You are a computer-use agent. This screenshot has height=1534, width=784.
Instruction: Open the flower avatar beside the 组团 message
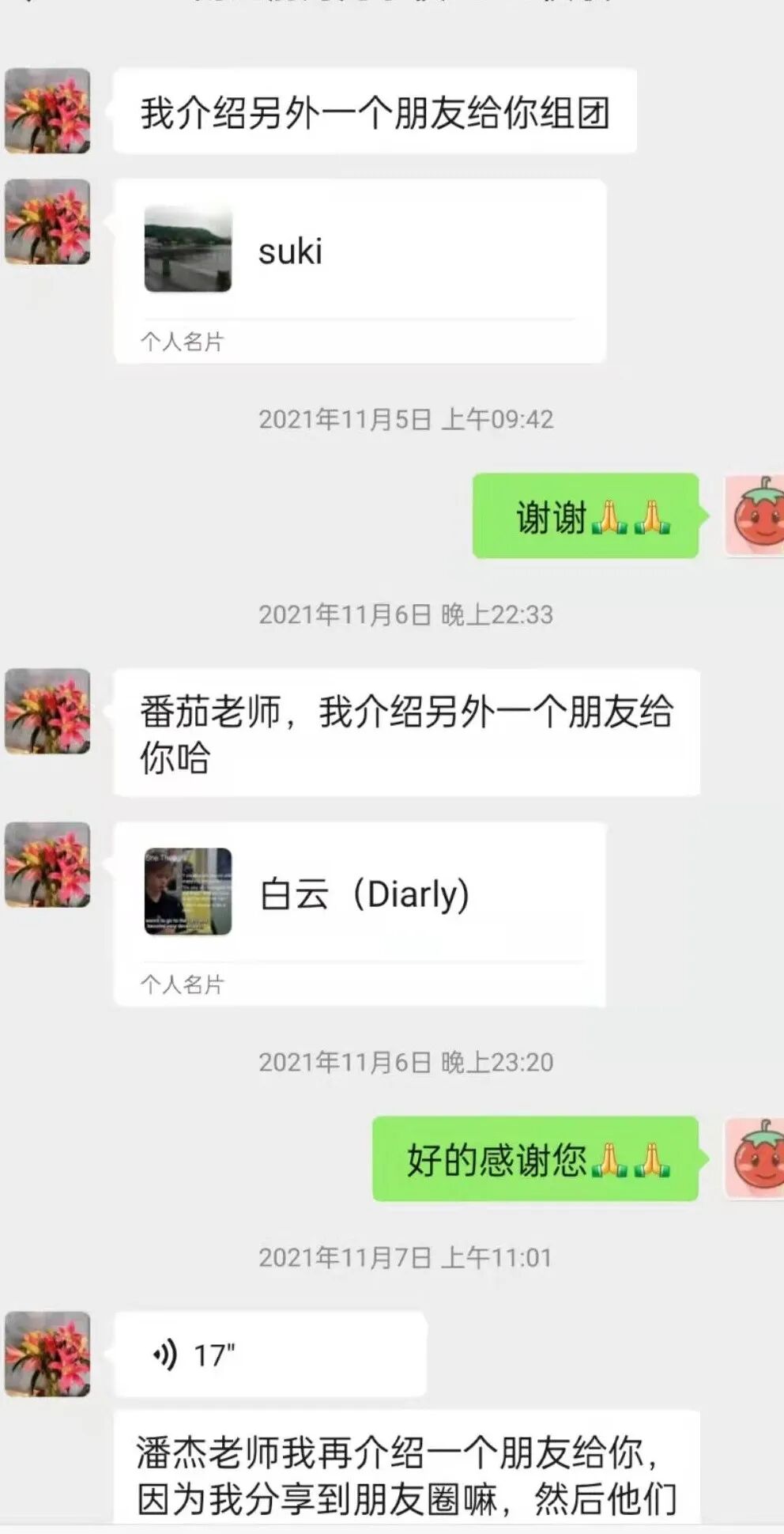(47, 111)
